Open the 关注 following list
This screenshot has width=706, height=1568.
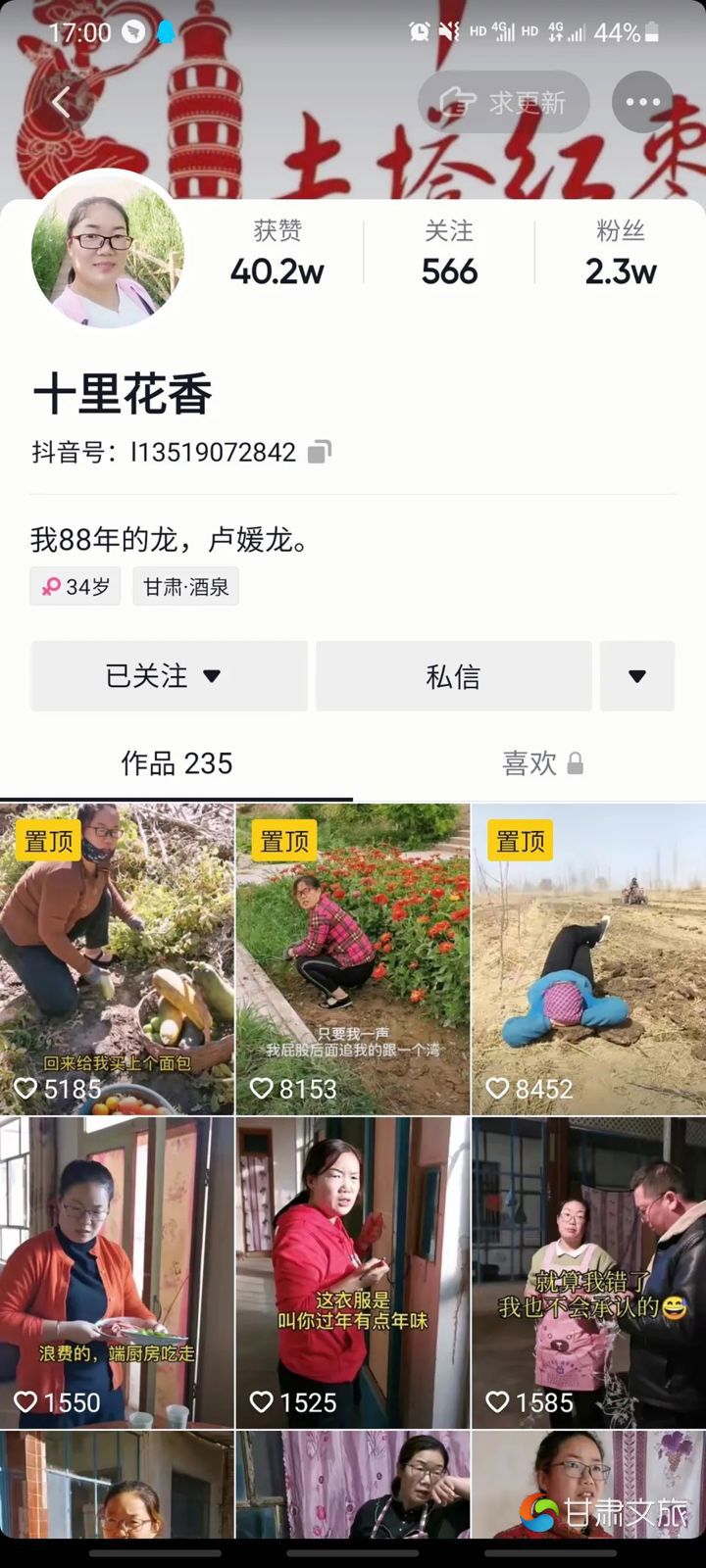449,254
